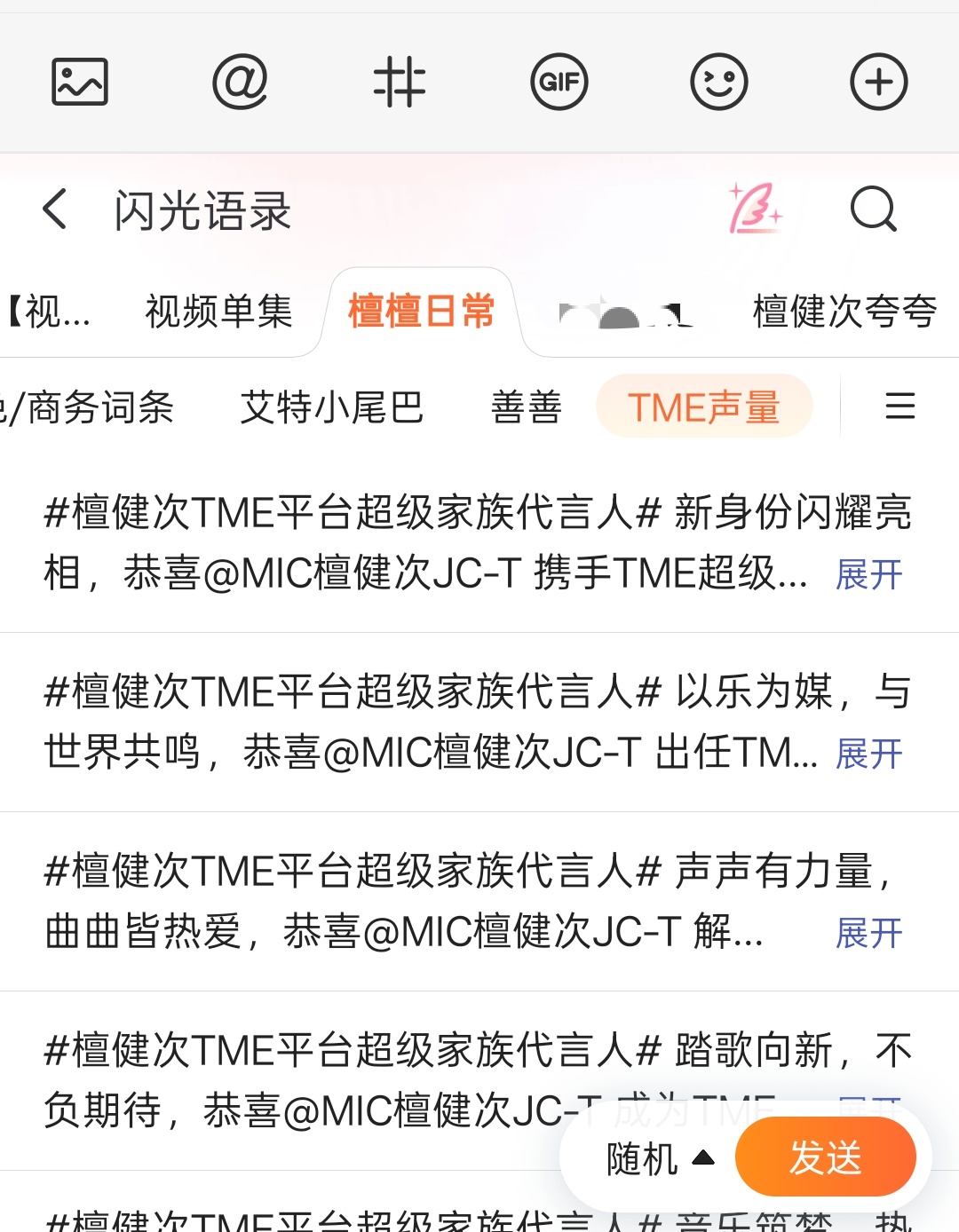The image size is (959, 1232).
Task: Toggle the TME声量 filter chip
Action: point(704,407)
